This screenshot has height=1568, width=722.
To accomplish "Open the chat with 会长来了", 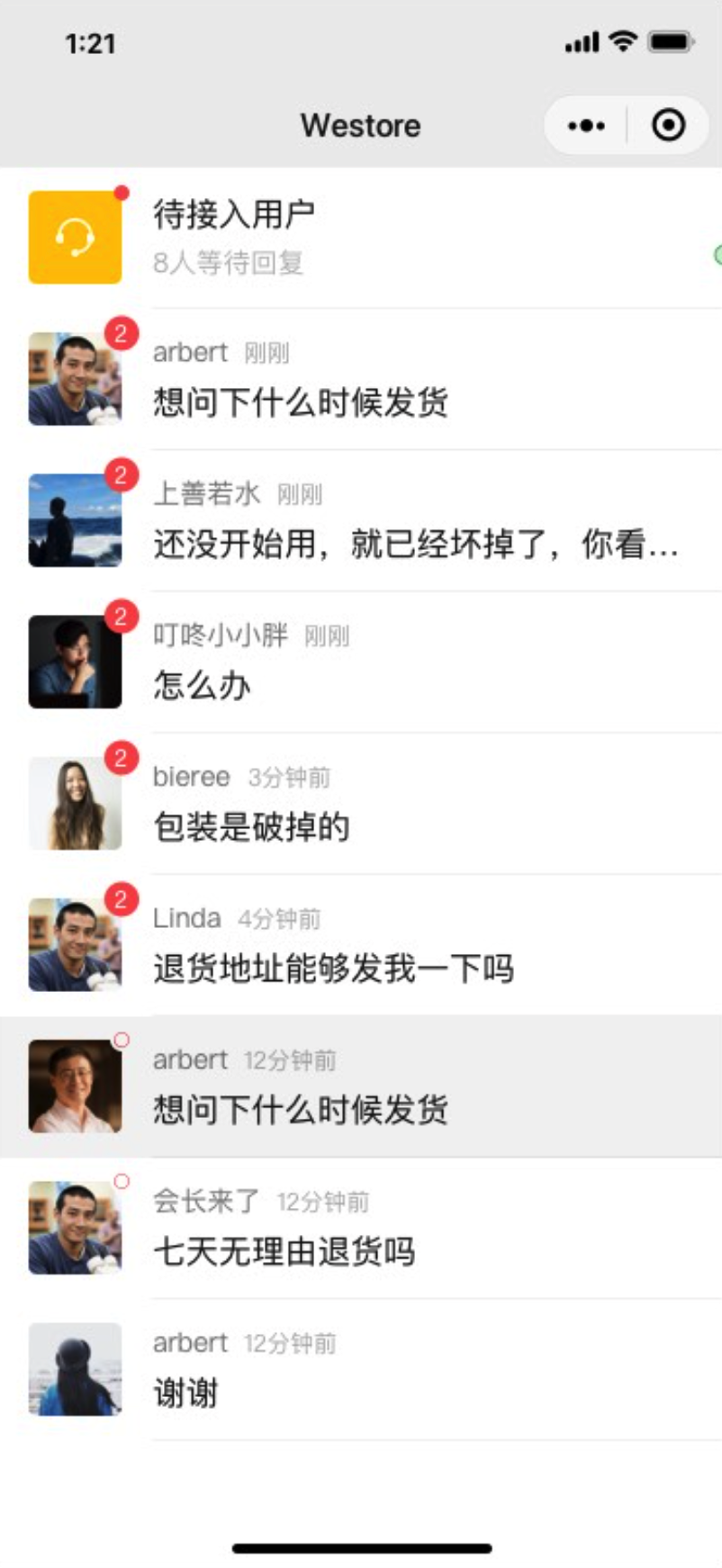I will coord(360,1228).
